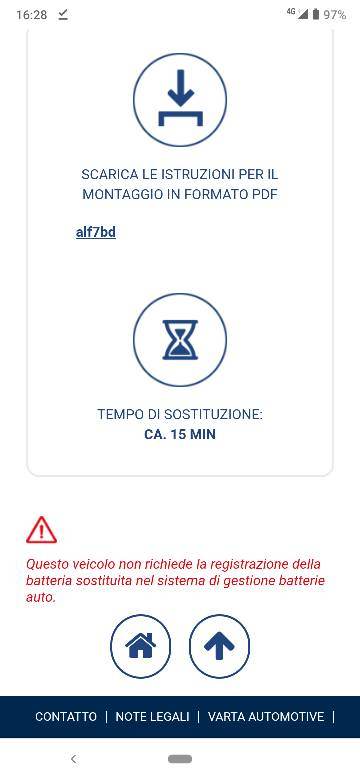
Task: Tap the system home pill
Action: click(x=180, y=759)
